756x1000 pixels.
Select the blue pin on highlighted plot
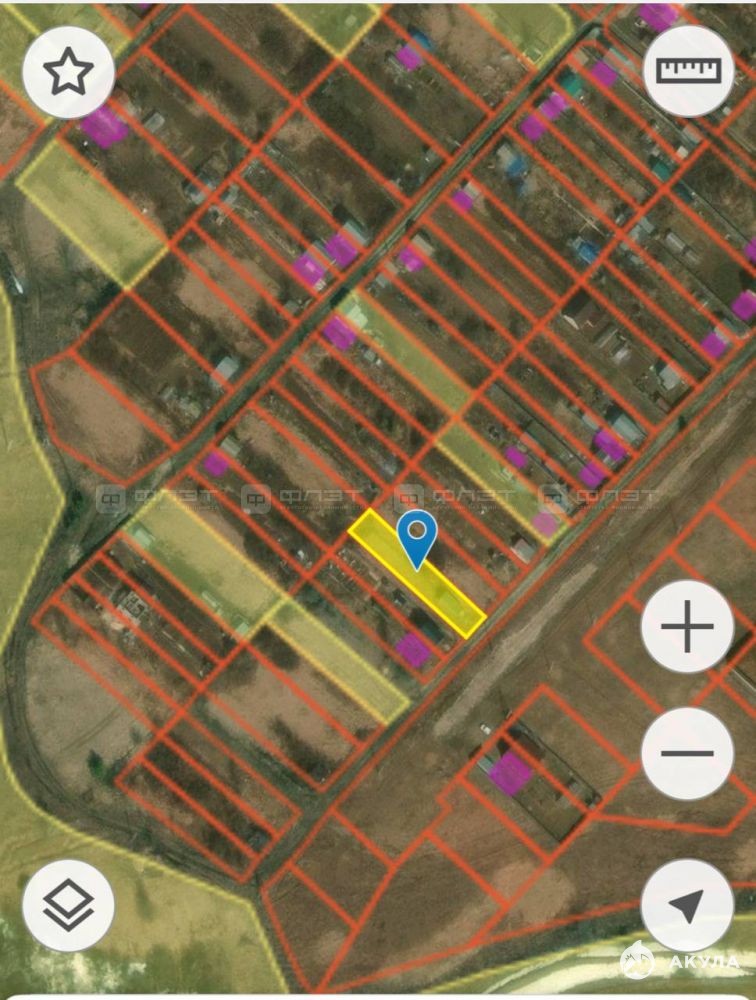[416, 537]
